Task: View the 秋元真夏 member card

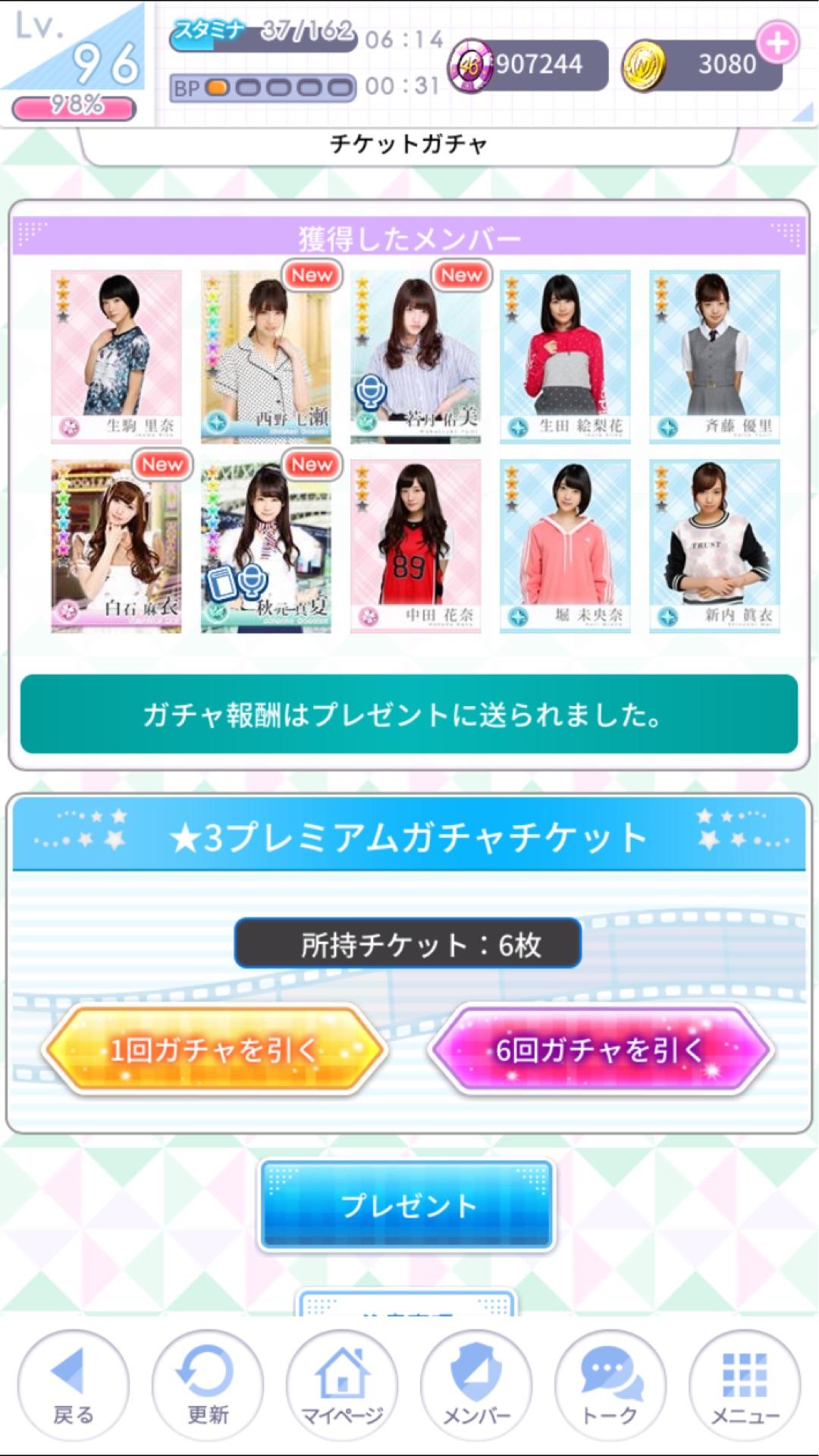Action: (x=266, y=546)
